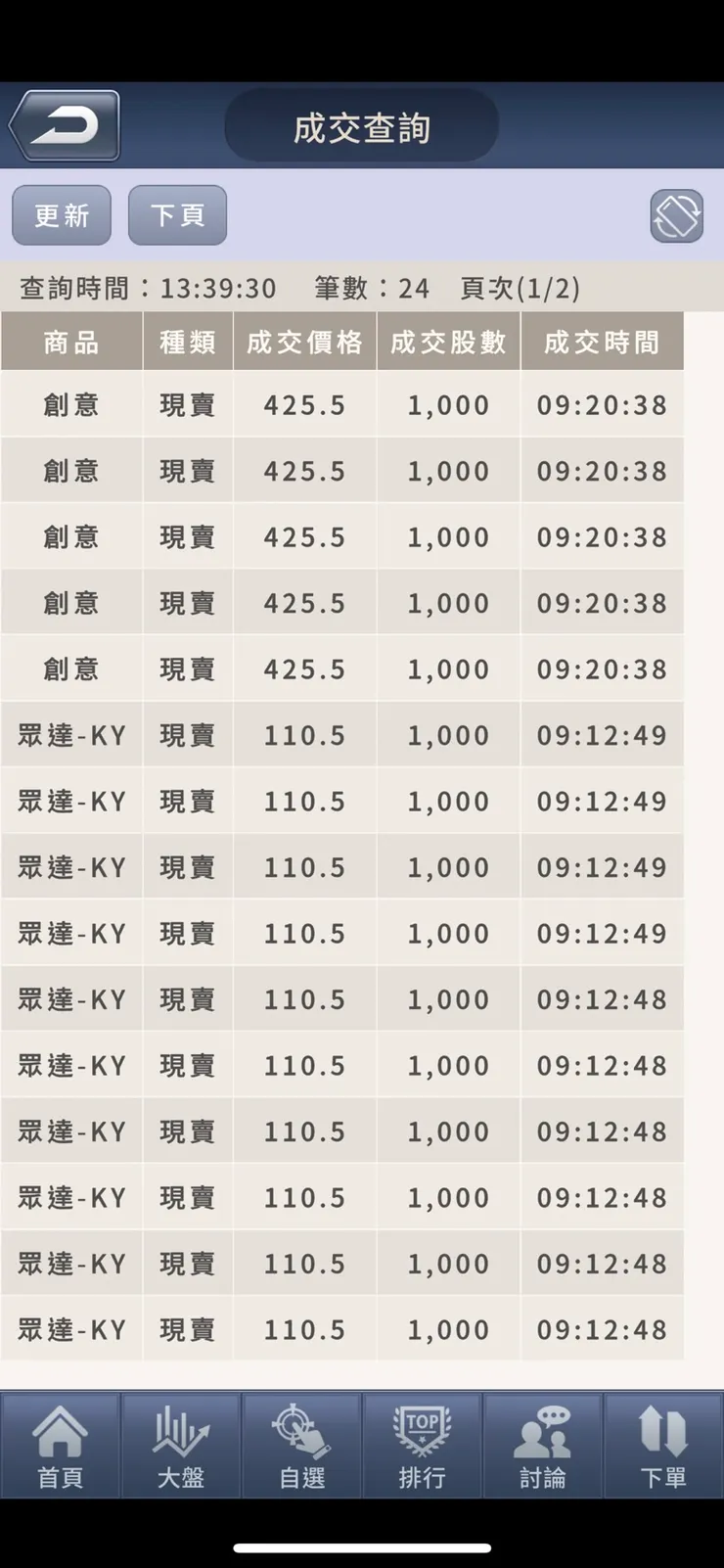724x1568 pixels.
Task: Go to next page via 下頁 button
Action: (x=177, y=215)
